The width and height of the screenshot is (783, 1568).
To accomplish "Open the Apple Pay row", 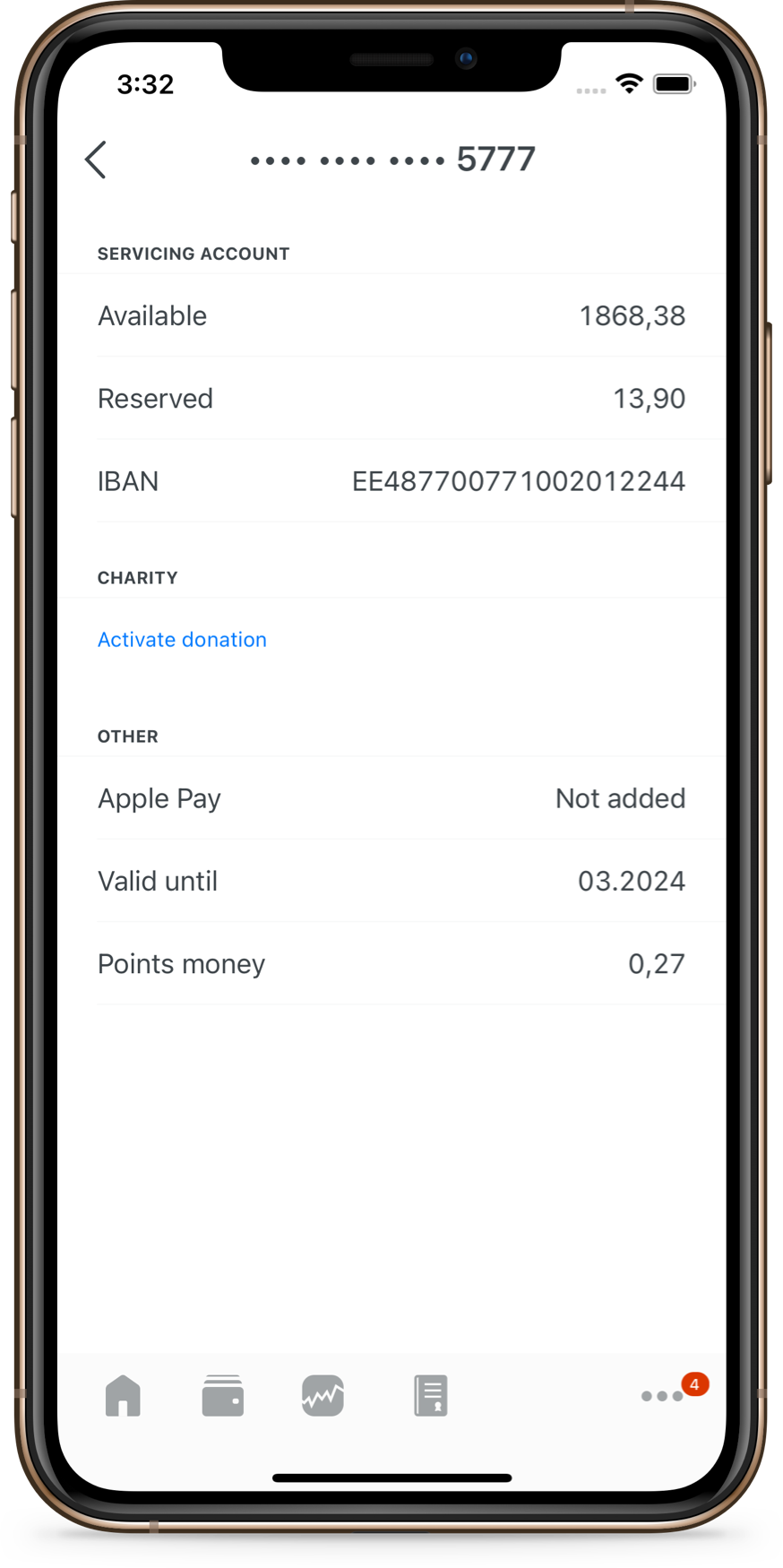I will pyautogui.click(x=391, y=798).
